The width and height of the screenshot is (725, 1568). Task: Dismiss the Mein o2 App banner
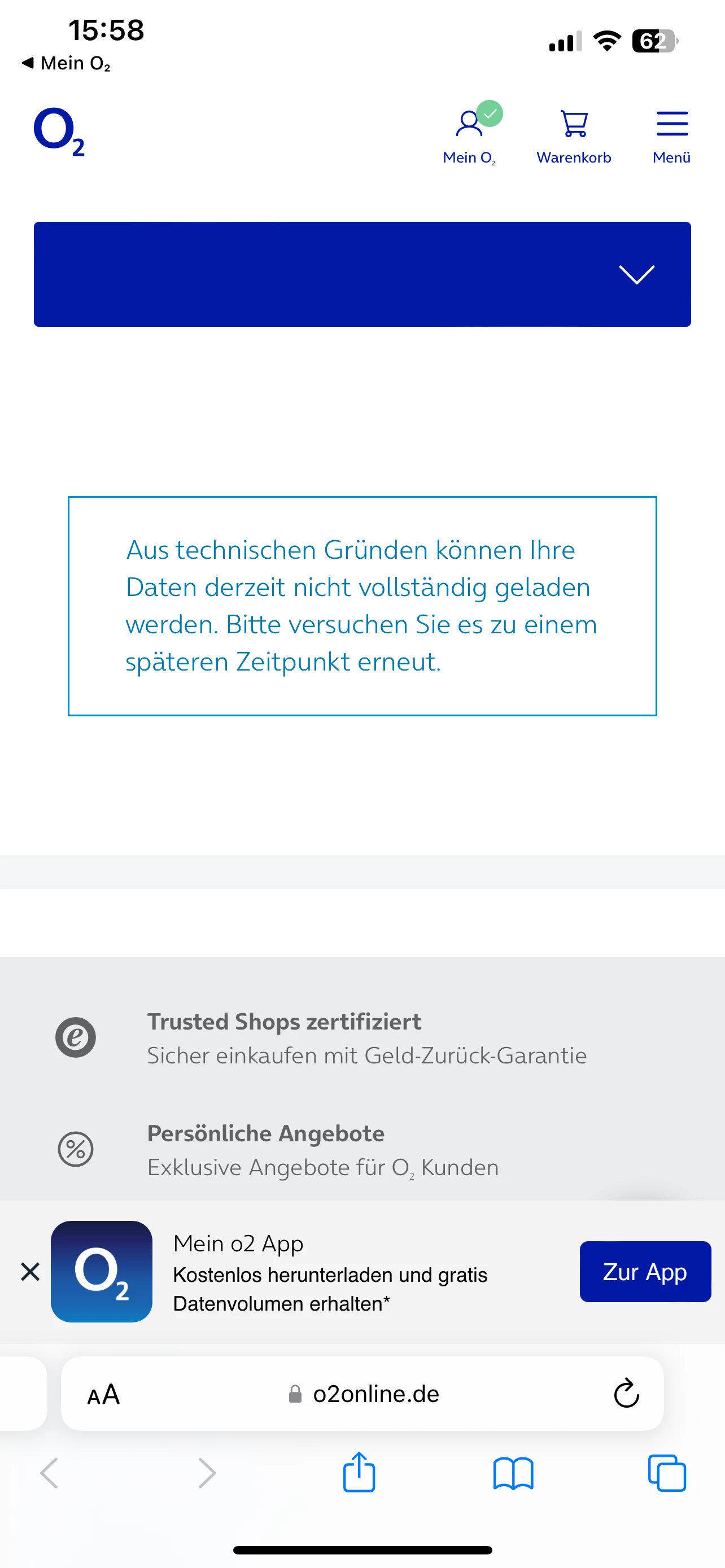point(30,1272)
